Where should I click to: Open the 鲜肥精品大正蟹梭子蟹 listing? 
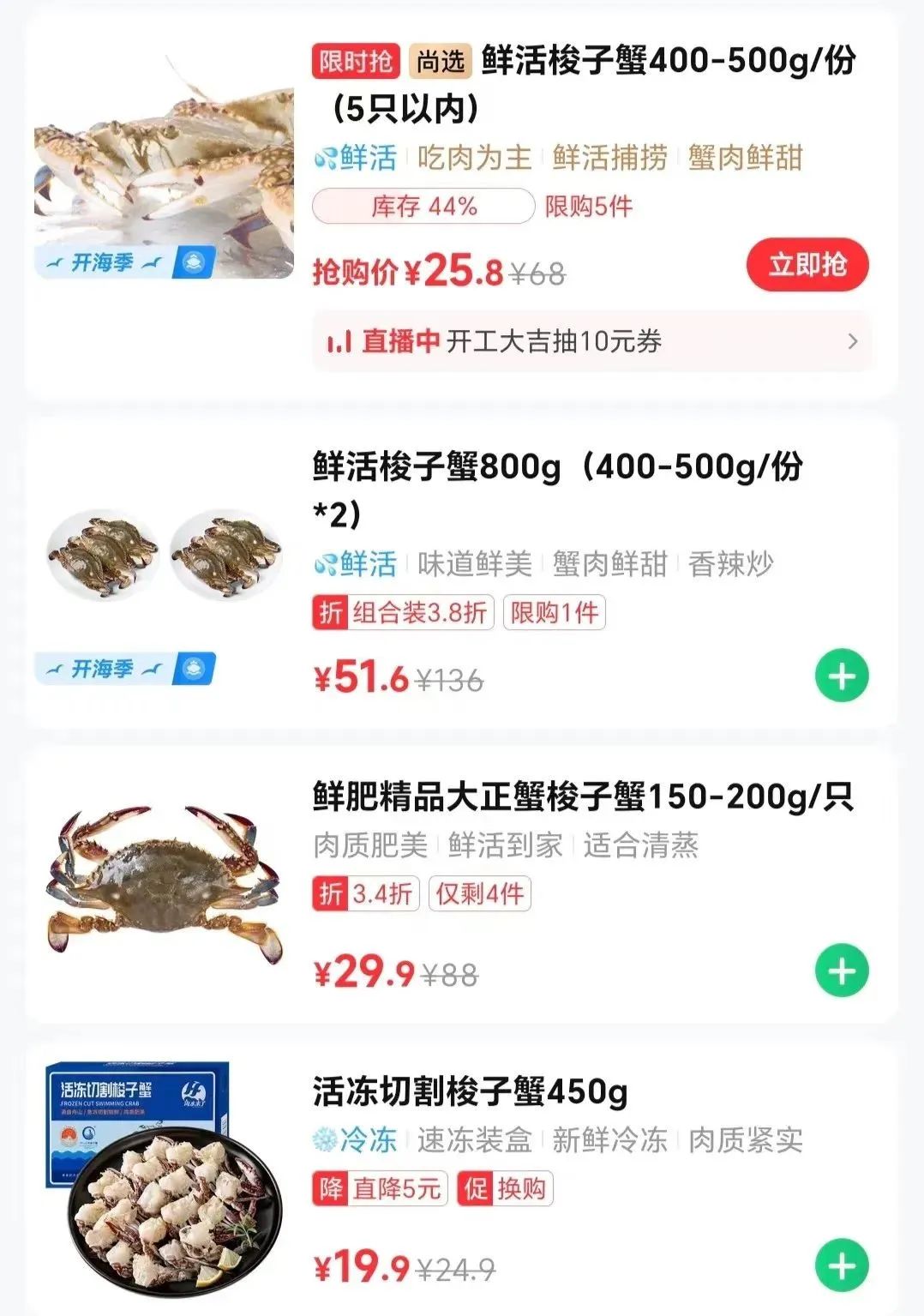coord(583,796)
